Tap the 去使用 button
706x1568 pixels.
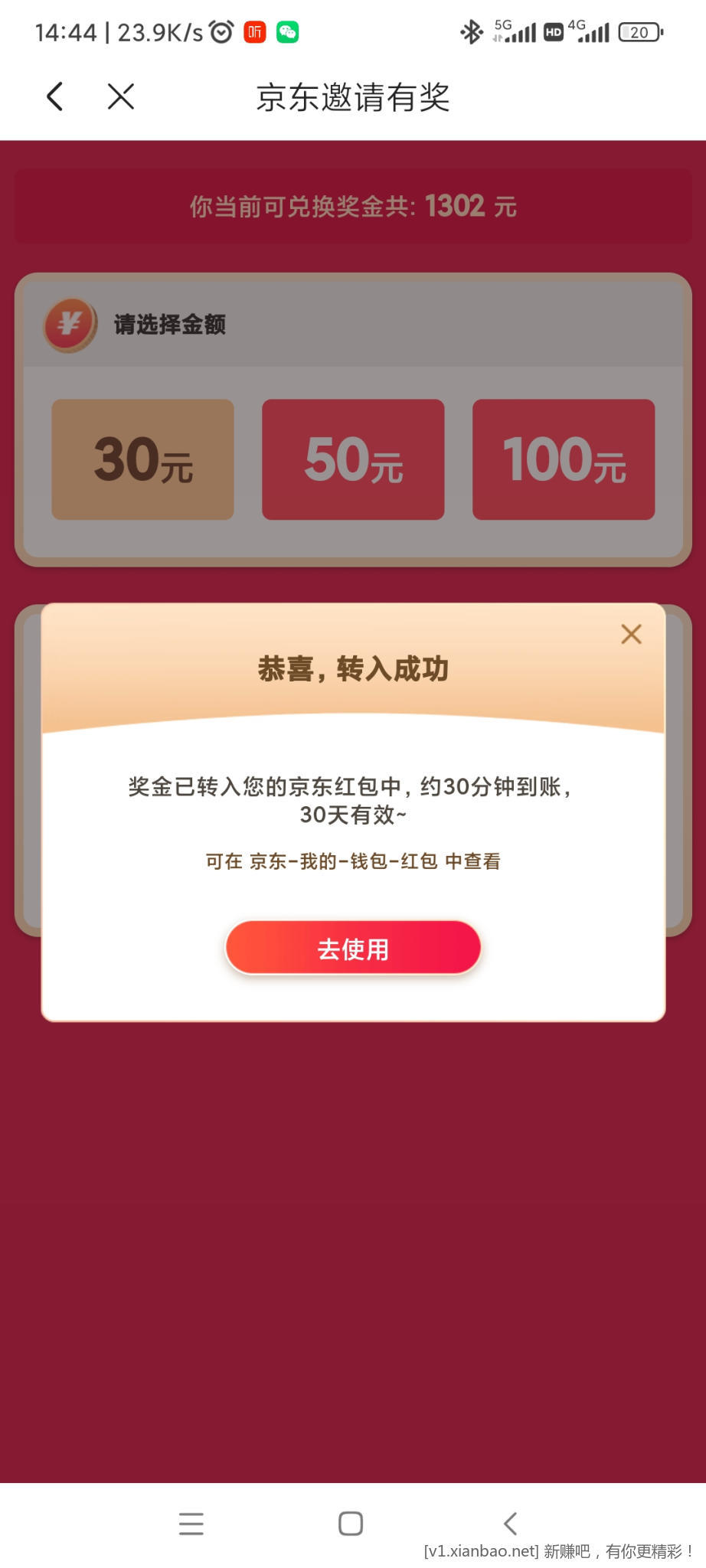pyautogui.click(x=353, y=948)
